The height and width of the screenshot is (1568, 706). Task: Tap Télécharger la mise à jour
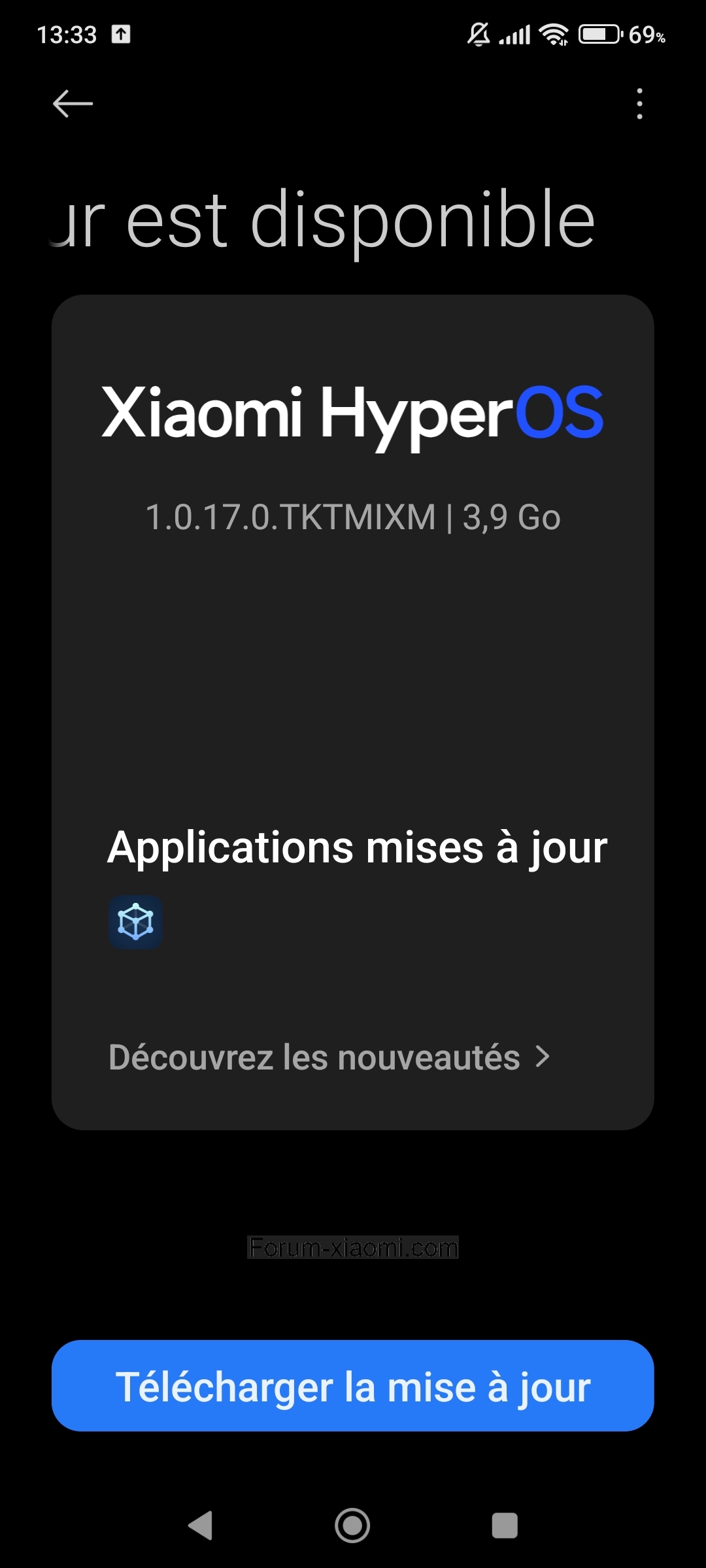(x=353, y=1386)
